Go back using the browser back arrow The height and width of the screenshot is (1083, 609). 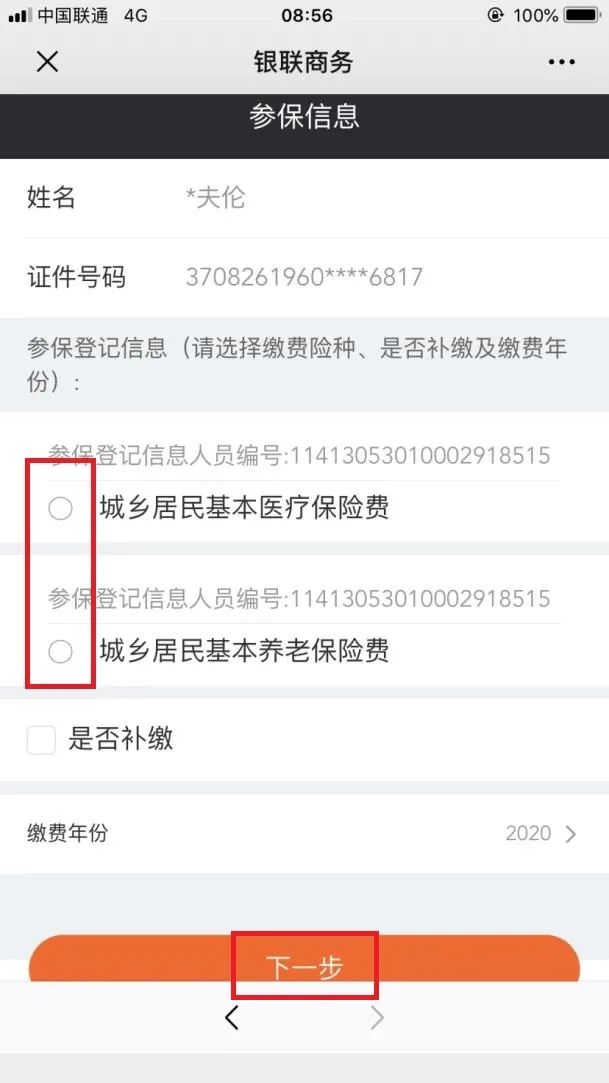tap(232, 1017)
